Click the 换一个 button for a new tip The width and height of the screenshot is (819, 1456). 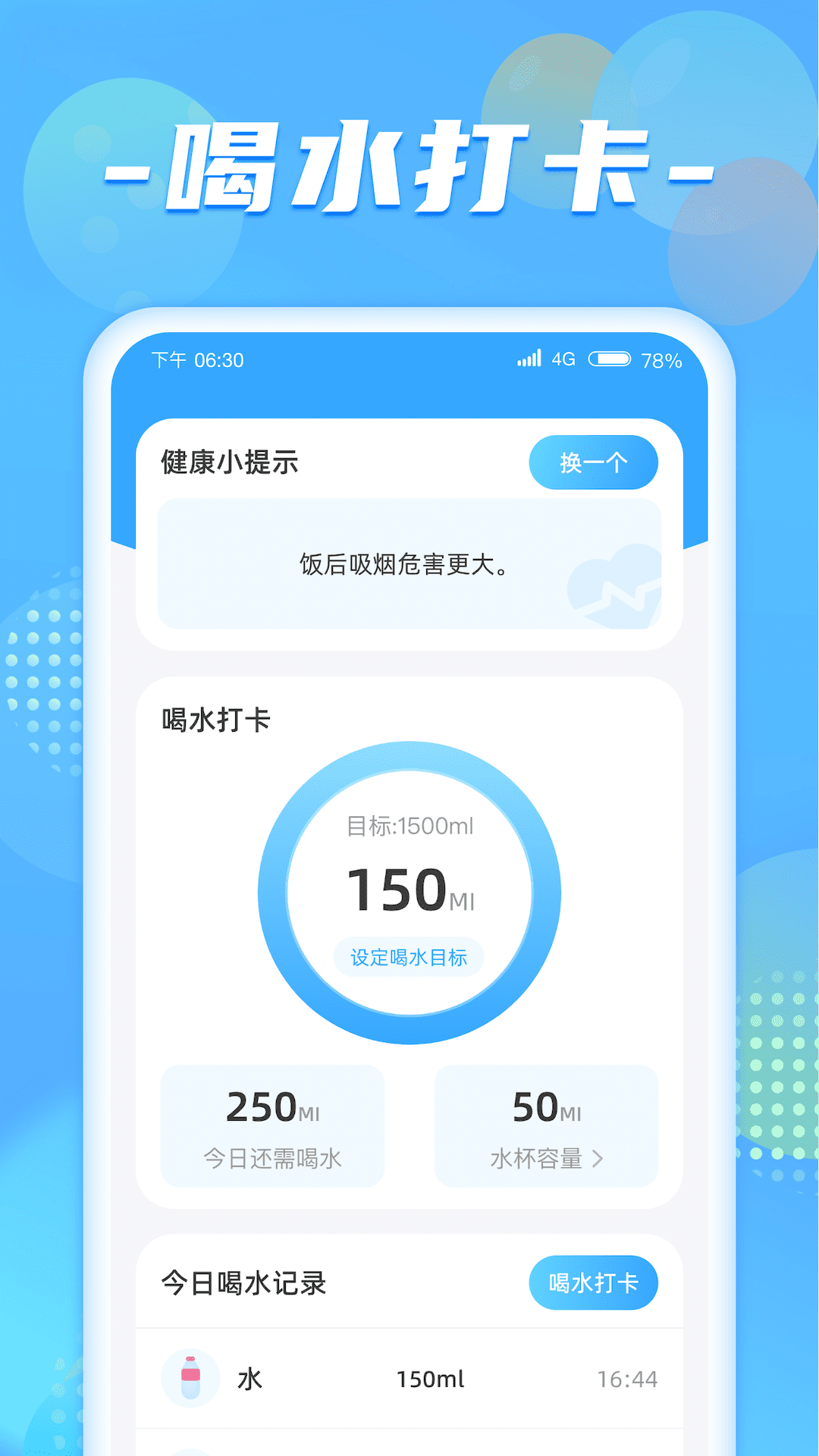[x=593, y=463]
